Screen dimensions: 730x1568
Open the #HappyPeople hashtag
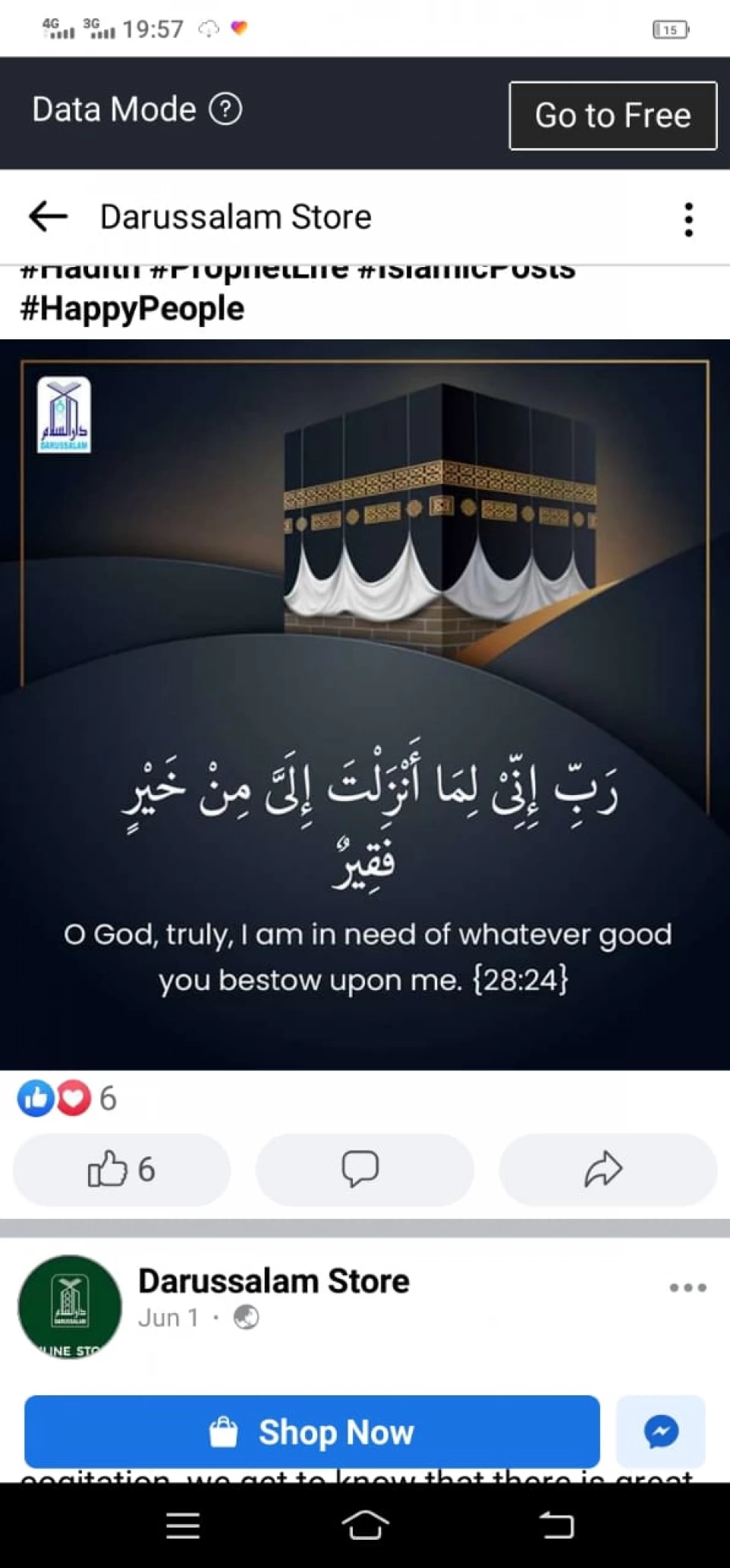(x=132, y=309)
